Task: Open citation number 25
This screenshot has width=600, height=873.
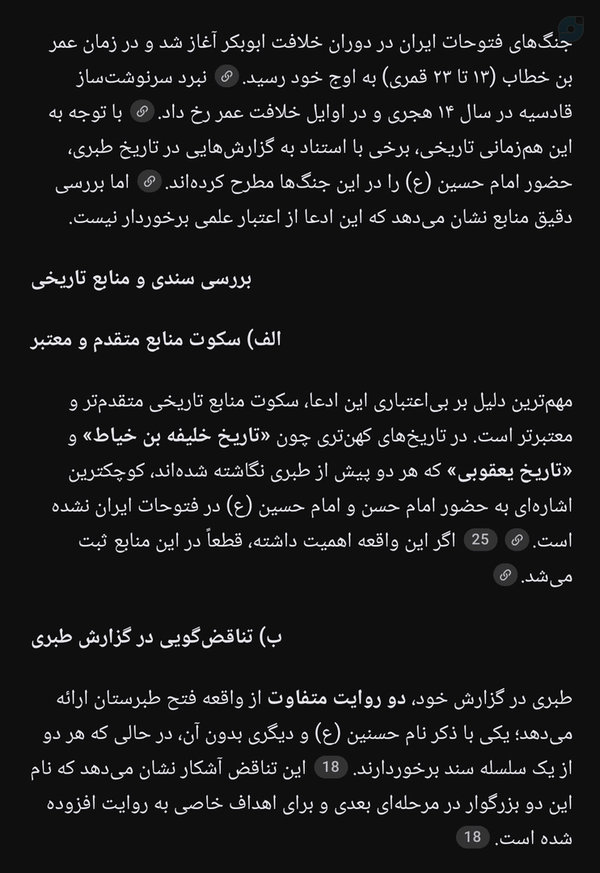Action: (480, 540)
